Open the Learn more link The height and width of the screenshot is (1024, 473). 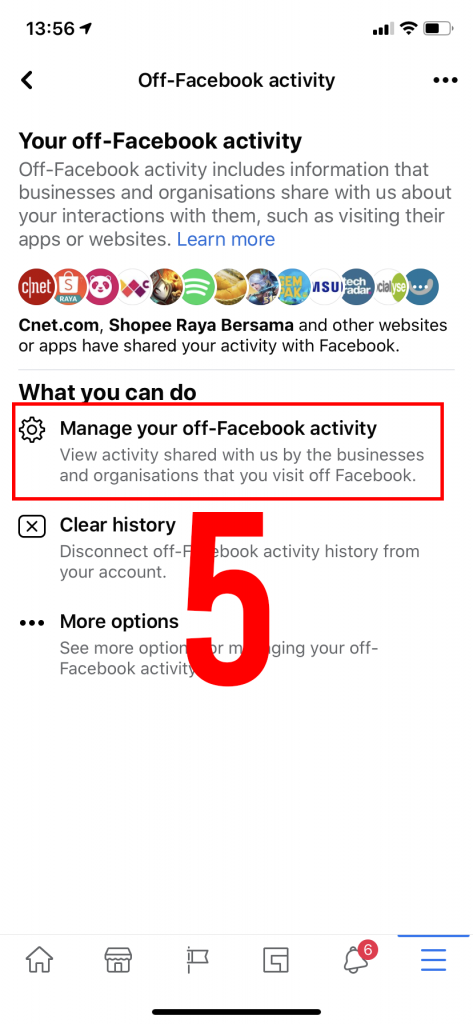pyautogui.click(x=226, y=240)
